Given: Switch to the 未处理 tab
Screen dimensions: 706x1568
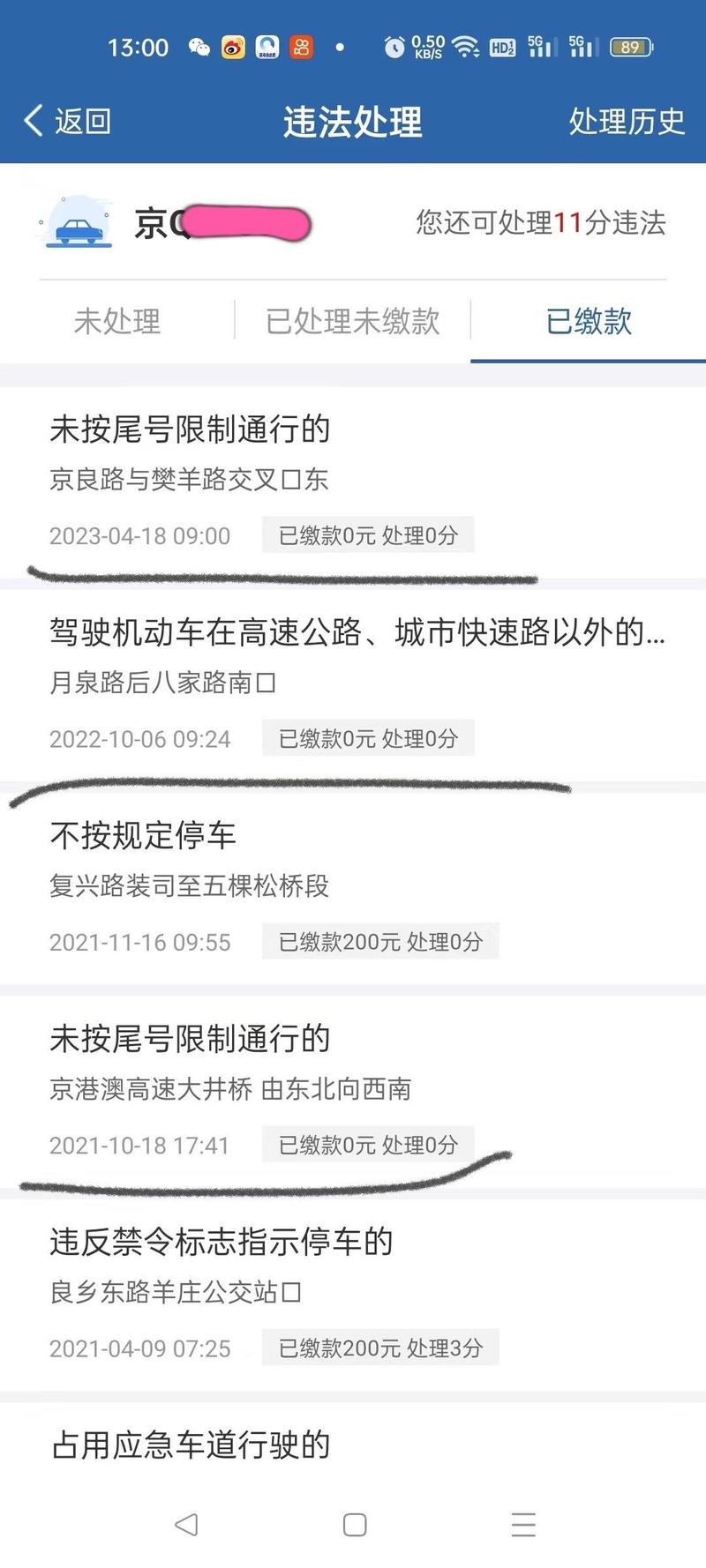Looking at the screenshot, I should click(x=117, y=323).
